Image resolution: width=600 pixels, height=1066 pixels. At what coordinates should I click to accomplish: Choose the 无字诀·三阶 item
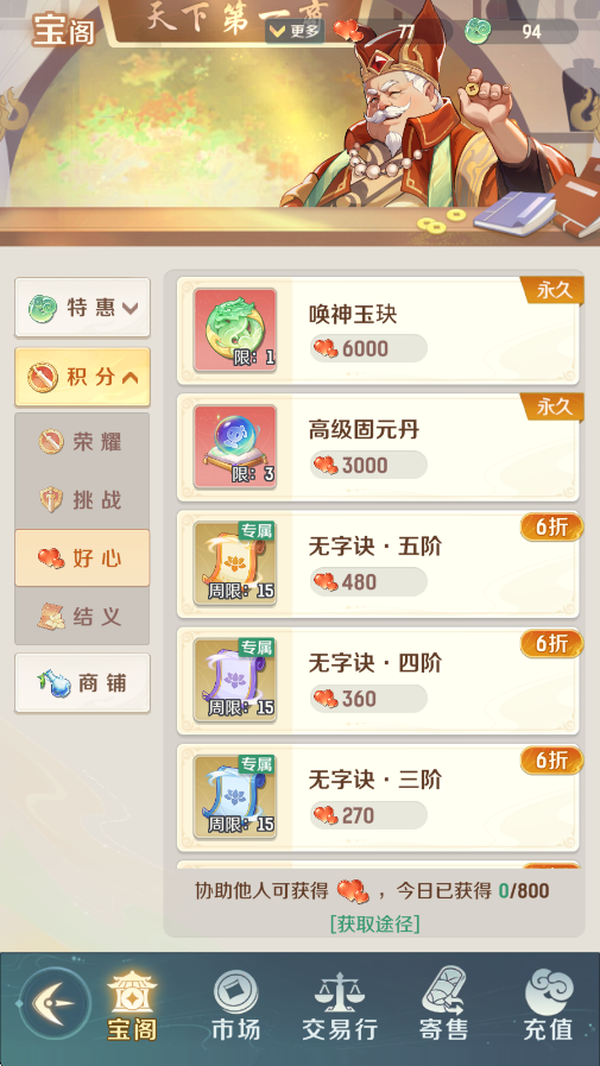point(378,797)
